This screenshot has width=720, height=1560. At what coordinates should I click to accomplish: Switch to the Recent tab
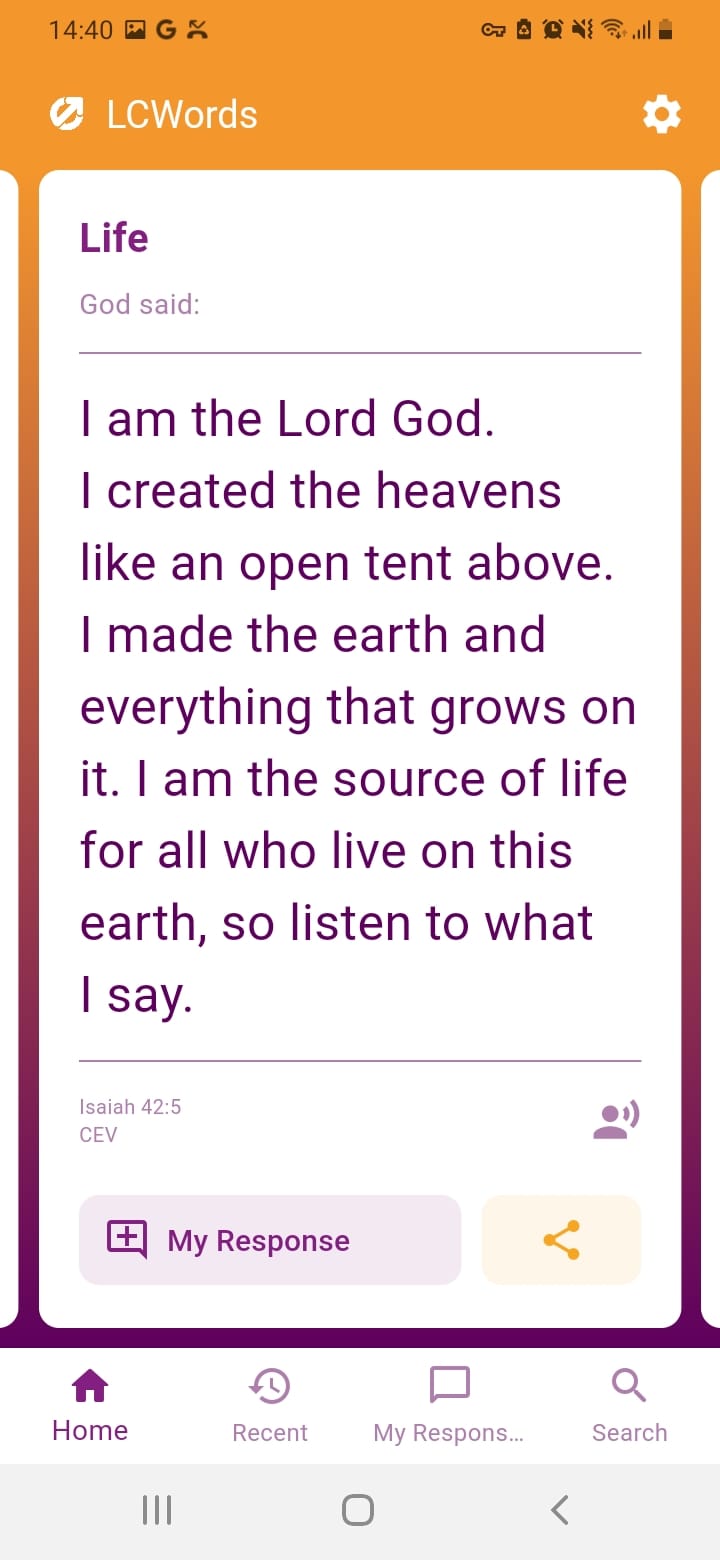[270, 1406]
